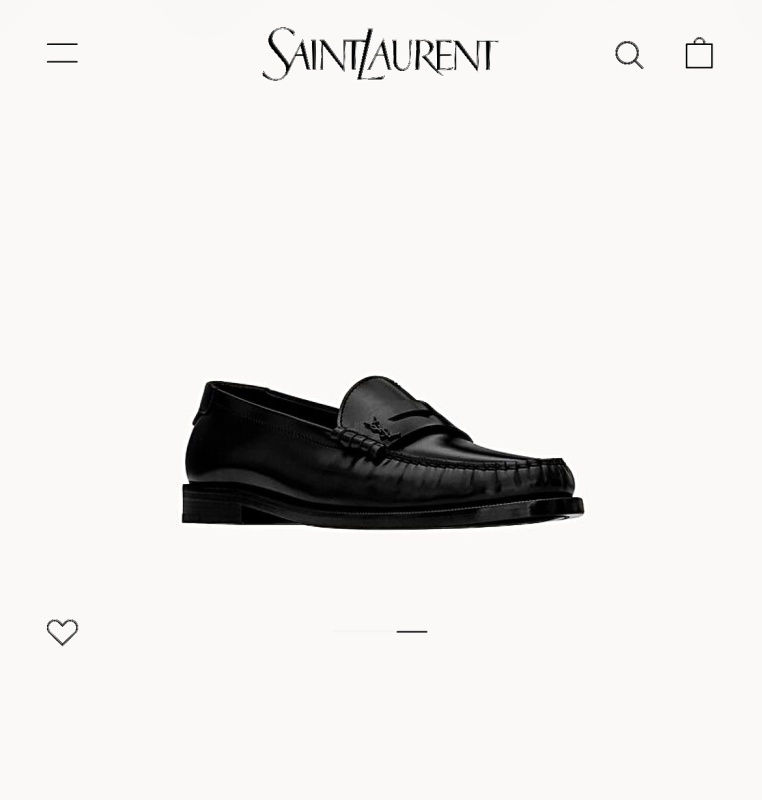Open the shopping bag
The width and height of the screenshot is (762, 800).
point(699,53)
